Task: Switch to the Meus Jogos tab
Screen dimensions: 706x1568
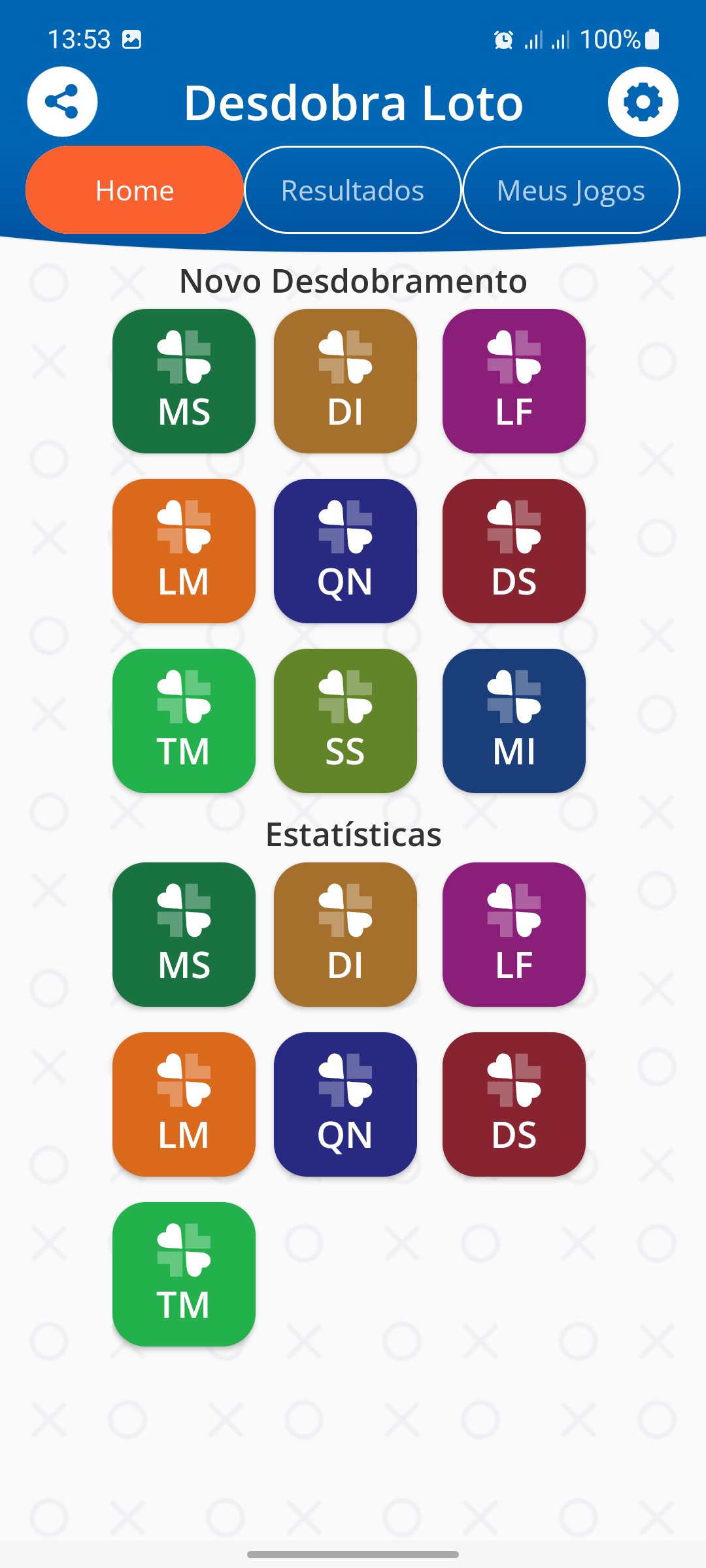Action: [x=571, y=190]
